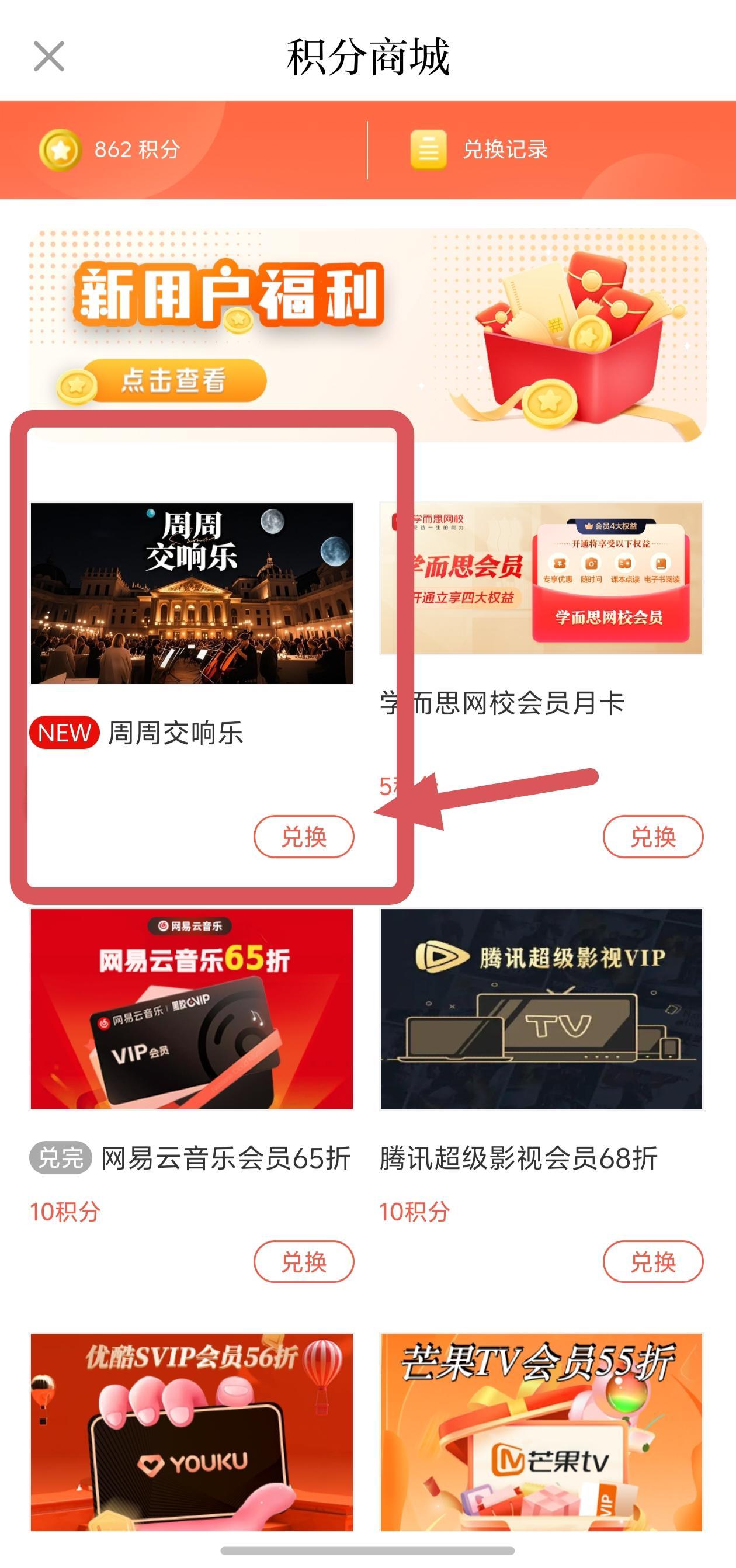View my 862 积分 balance details

111,150
